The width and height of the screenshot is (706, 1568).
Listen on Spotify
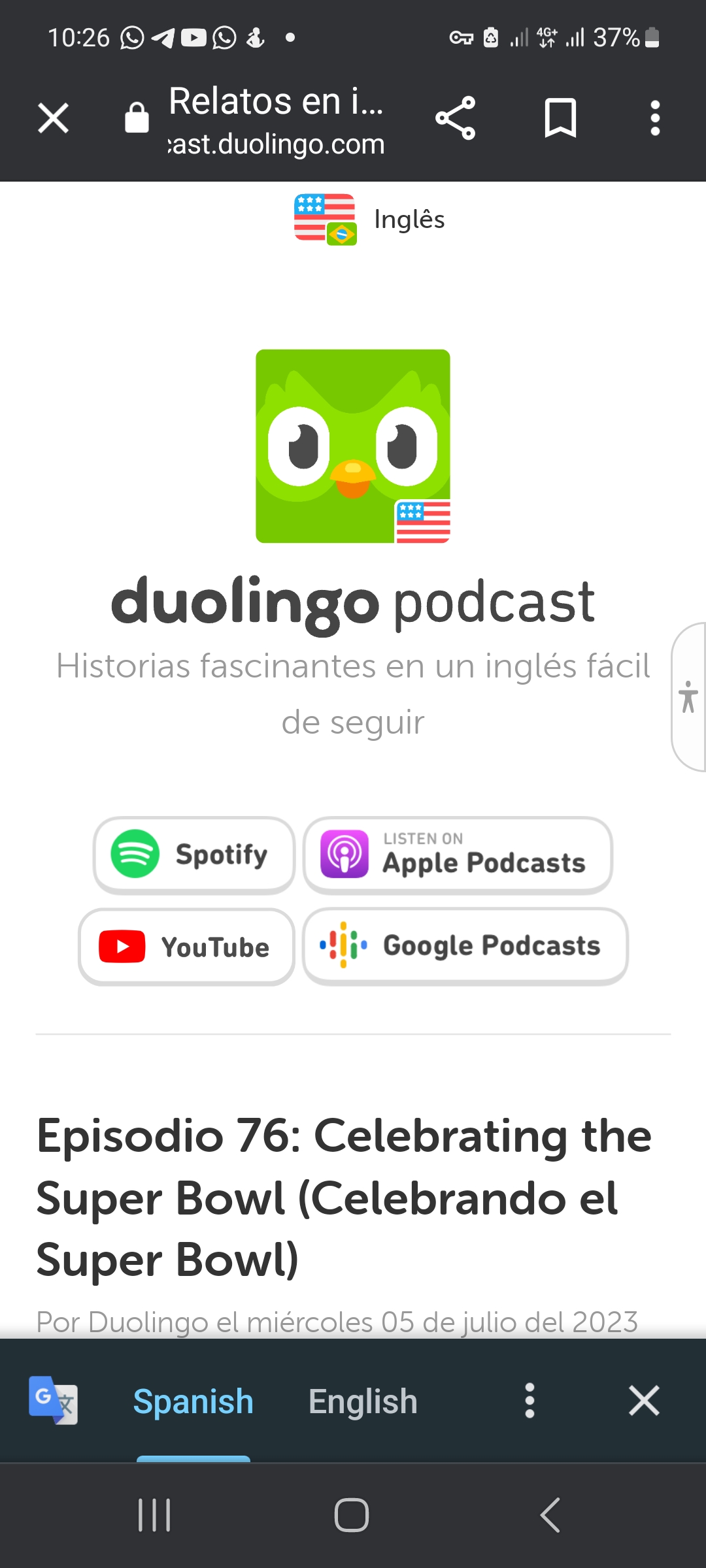[x=194, y=855]
